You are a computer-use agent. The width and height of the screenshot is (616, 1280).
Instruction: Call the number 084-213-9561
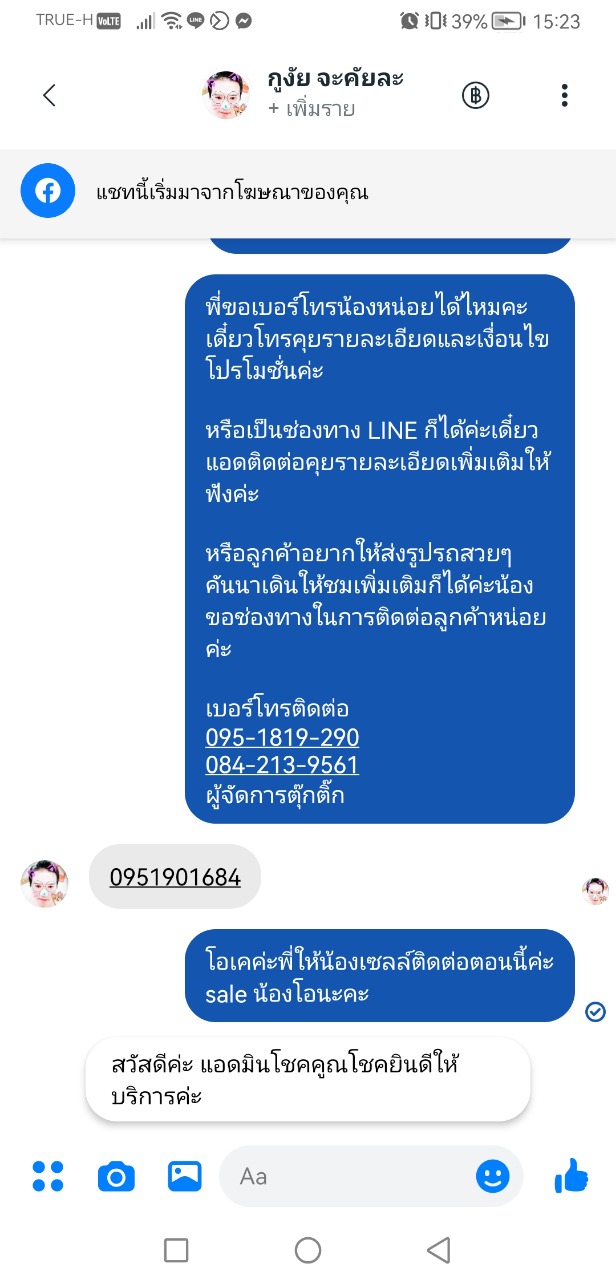click(x=282, y=765)
